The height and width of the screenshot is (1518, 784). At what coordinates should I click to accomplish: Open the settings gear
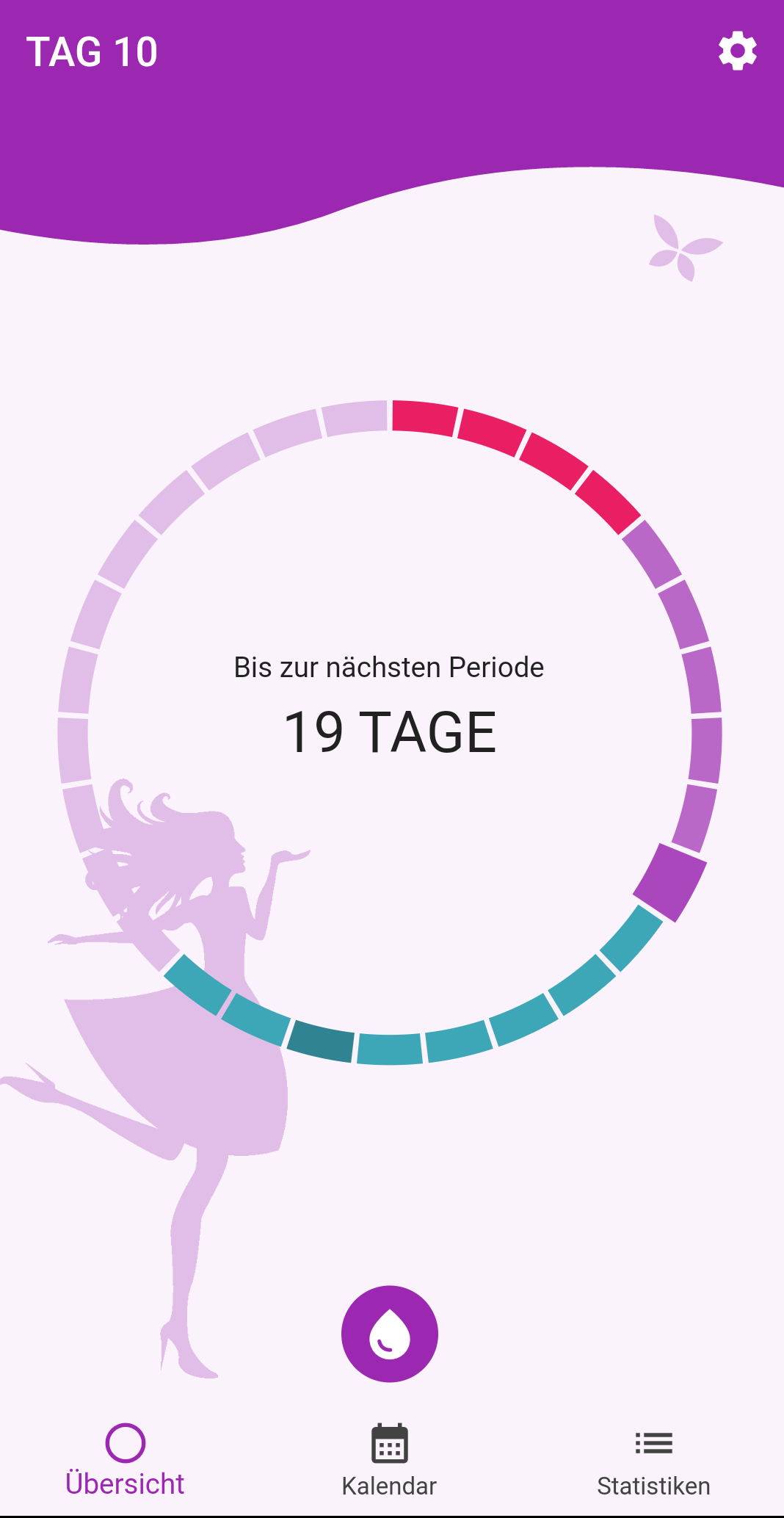(737, 51)
